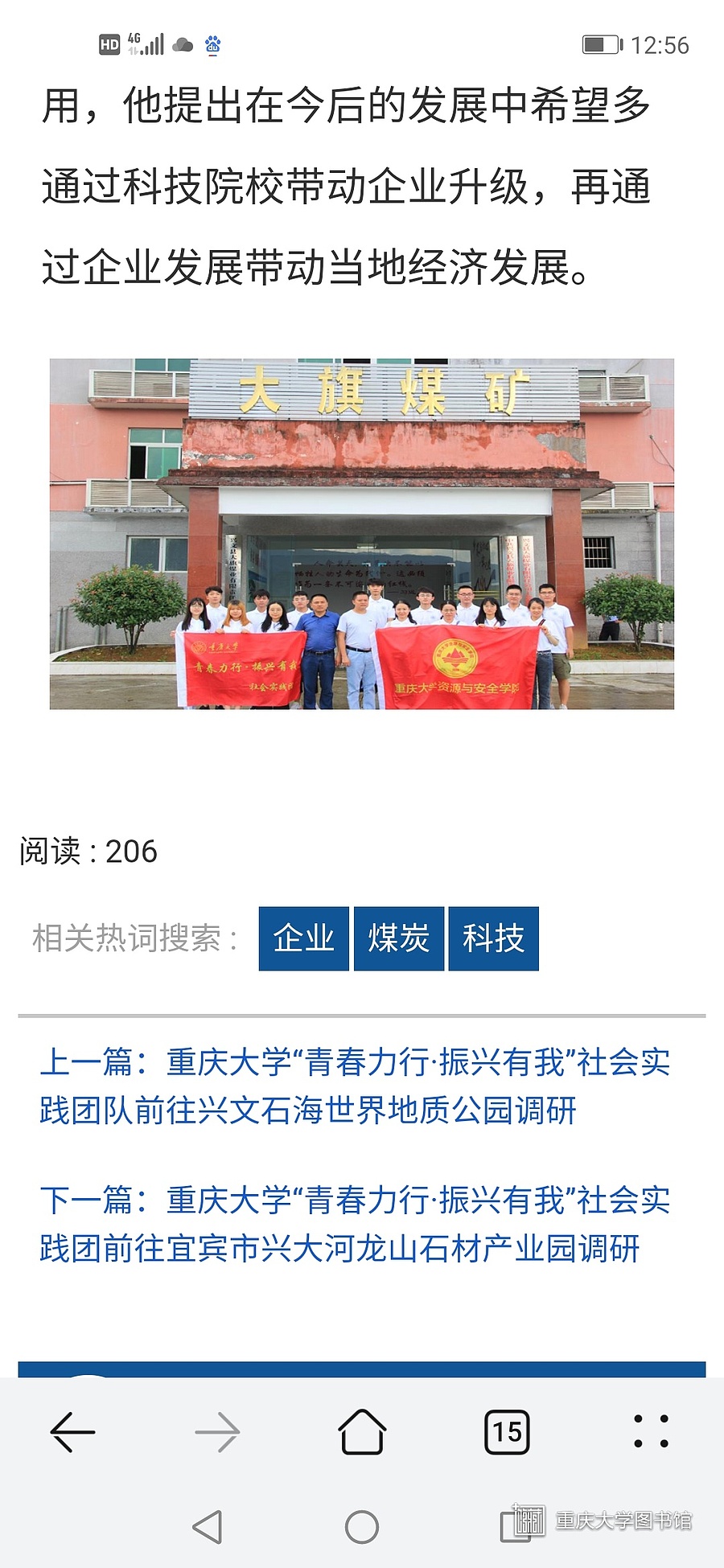This screenshot has width=724, height=1568.
Task: Tap the system back triangle button
Action: point(208,1526)
